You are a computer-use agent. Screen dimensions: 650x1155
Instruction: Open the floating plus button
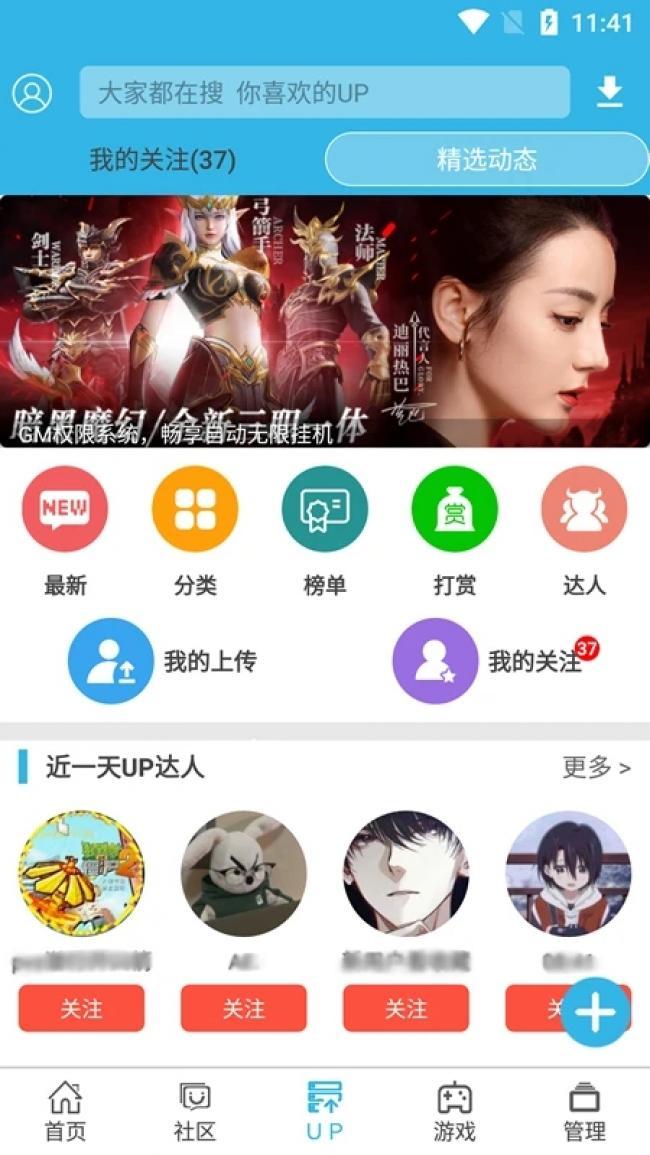coord(595,1013)
